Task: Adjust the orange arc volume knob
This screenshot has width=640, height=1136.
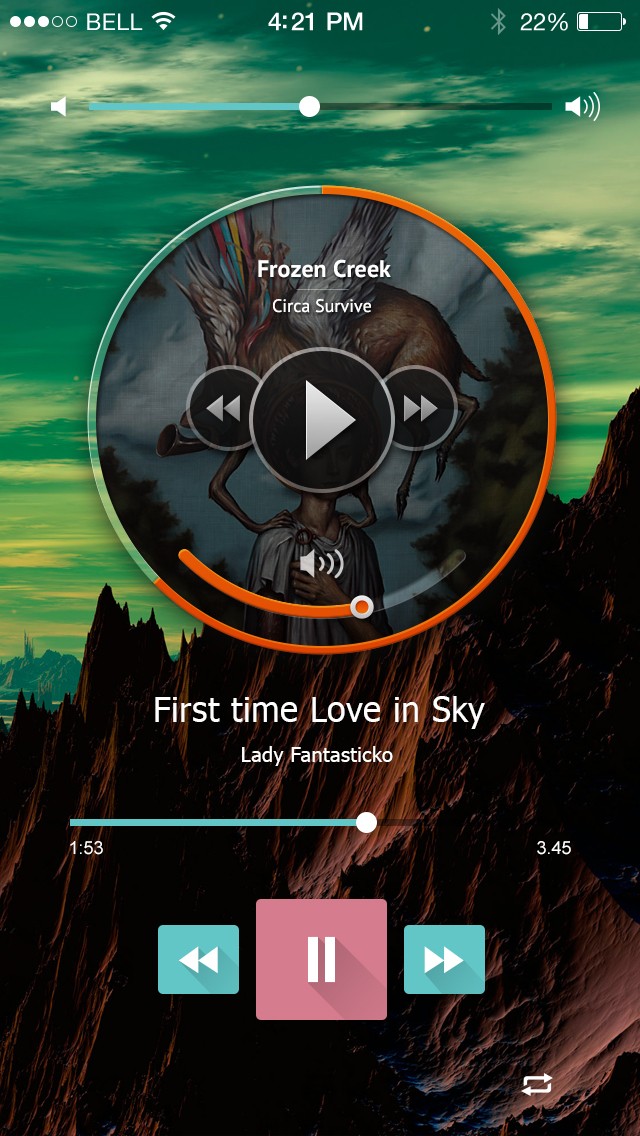Action: pos(362,606)
